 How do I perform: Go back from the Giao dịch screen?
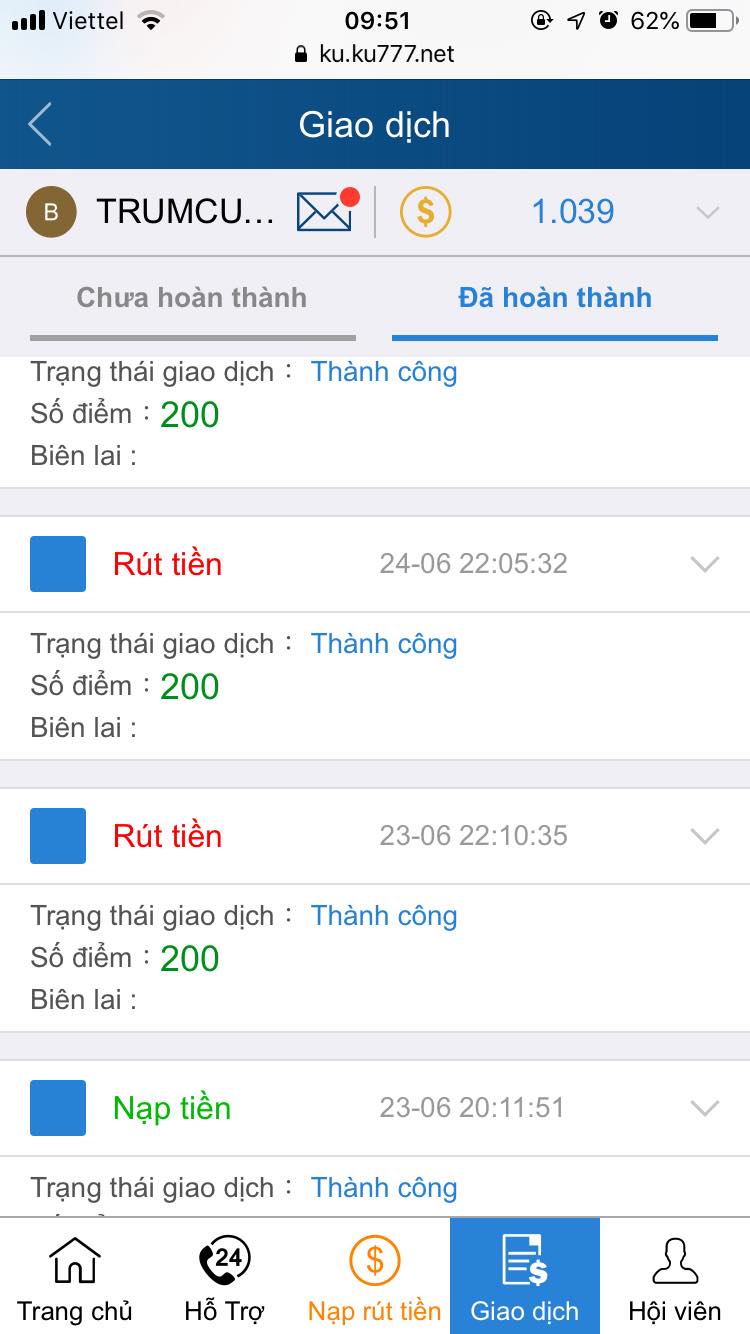40,125
